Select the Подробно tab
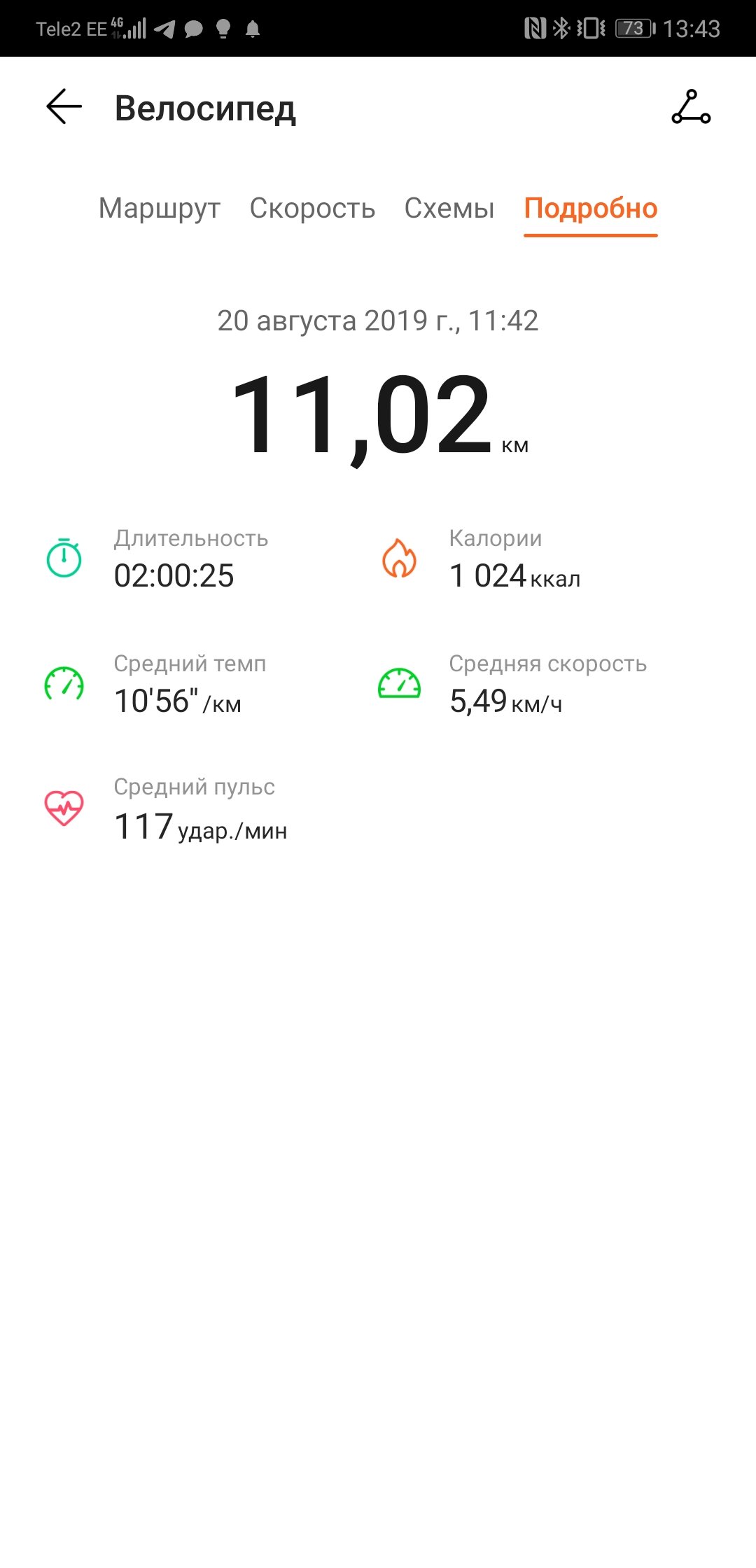The width and height of the screenshot is (756, 1568). tap(591, 209)
